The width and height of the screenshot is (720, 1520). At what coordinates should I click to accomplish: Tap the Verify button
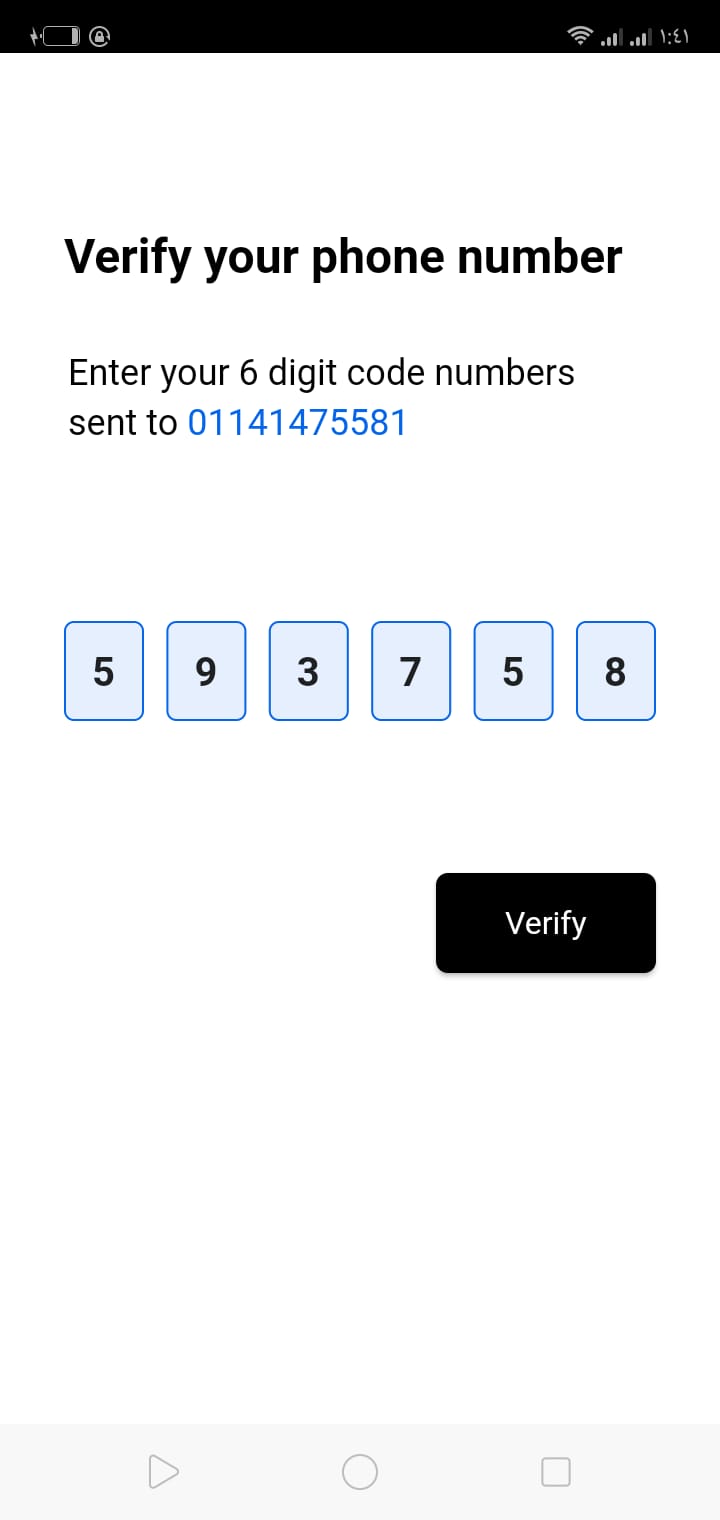point(545,922)
